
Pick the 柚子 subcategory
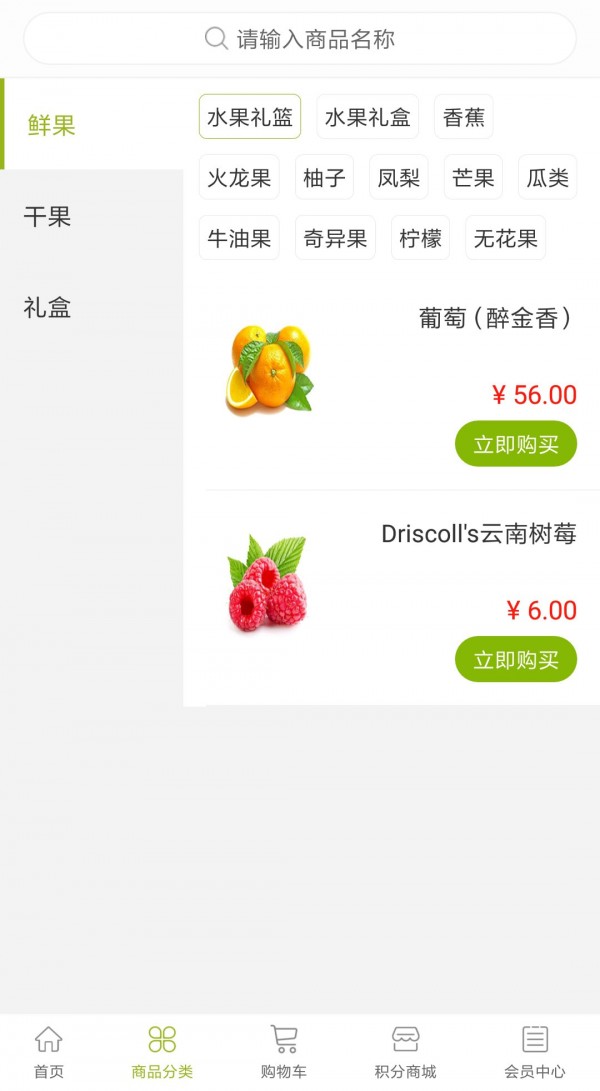click(325, 178)
